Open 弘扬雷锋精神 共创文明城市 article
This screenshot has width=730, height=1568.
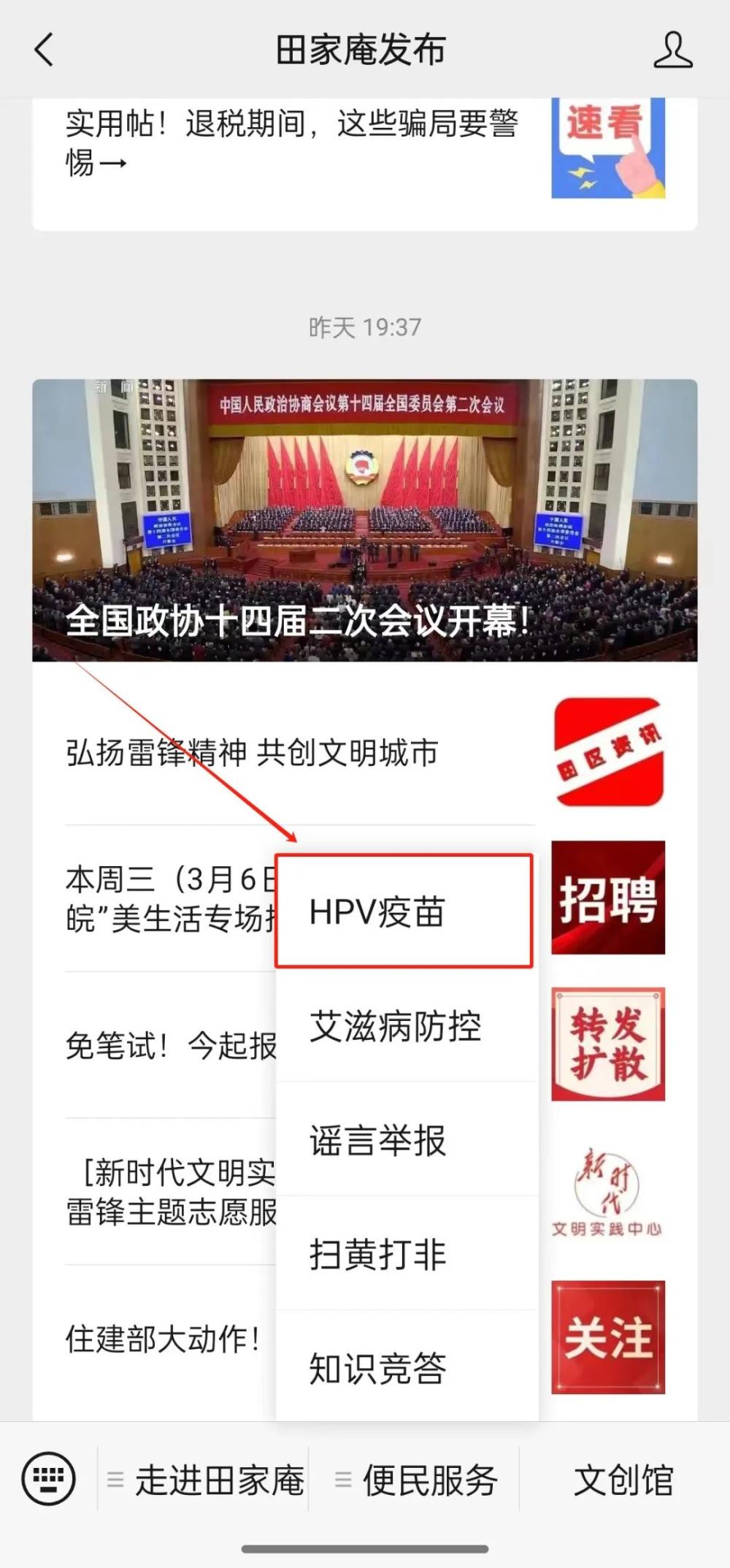point(252,753)
